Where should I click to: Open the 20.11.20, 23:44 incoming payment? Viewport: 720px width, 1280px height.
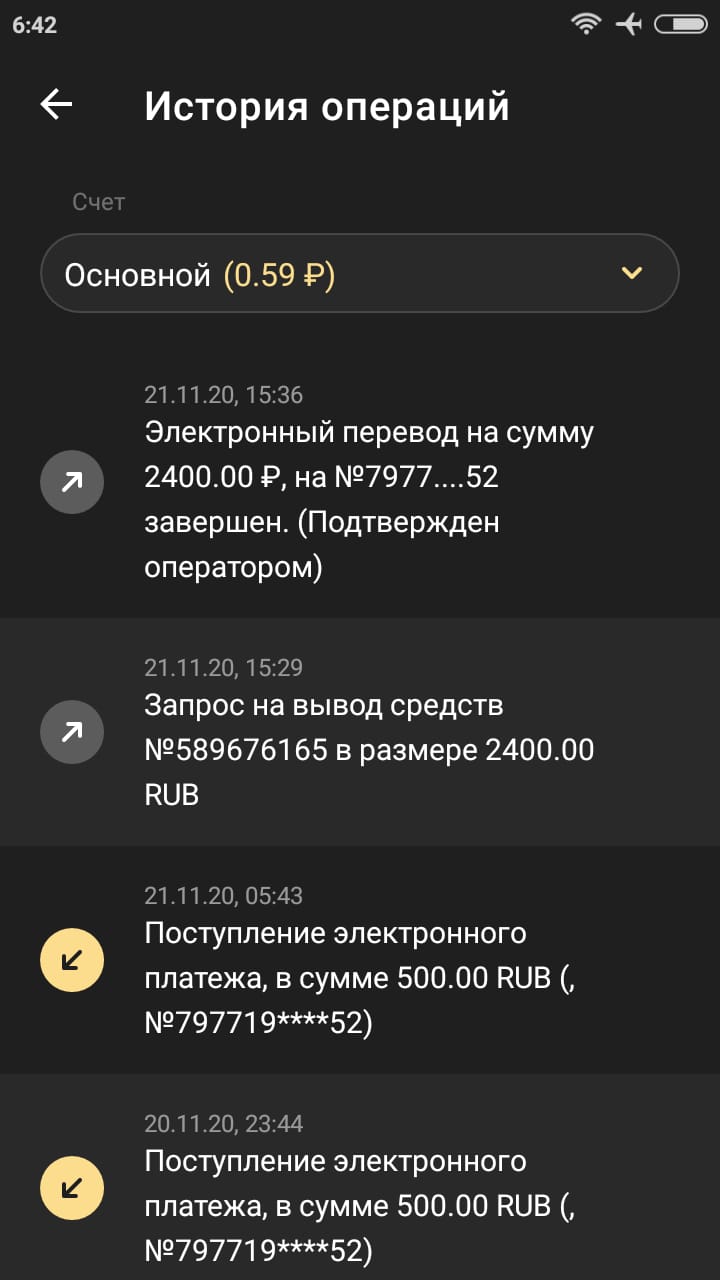[360, 1185]
